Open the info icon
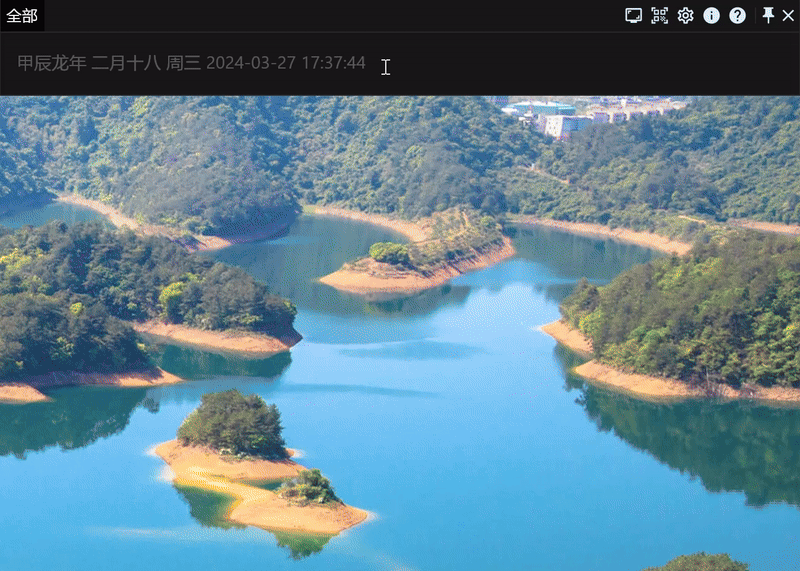The image size is (800, 571). point(711,15)
